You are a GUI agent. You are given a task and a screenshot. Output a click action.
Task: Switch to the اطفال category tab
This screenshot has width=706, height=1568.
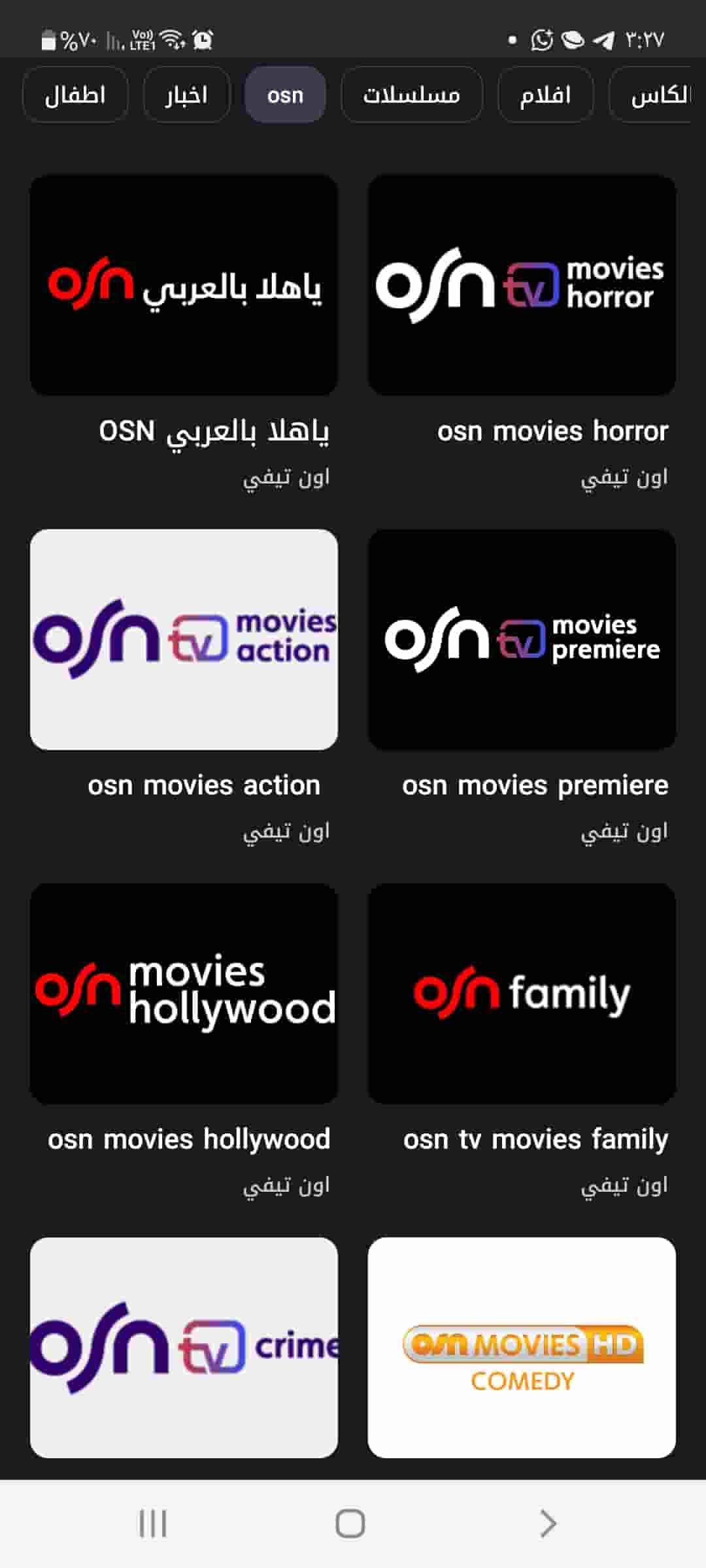75,95
